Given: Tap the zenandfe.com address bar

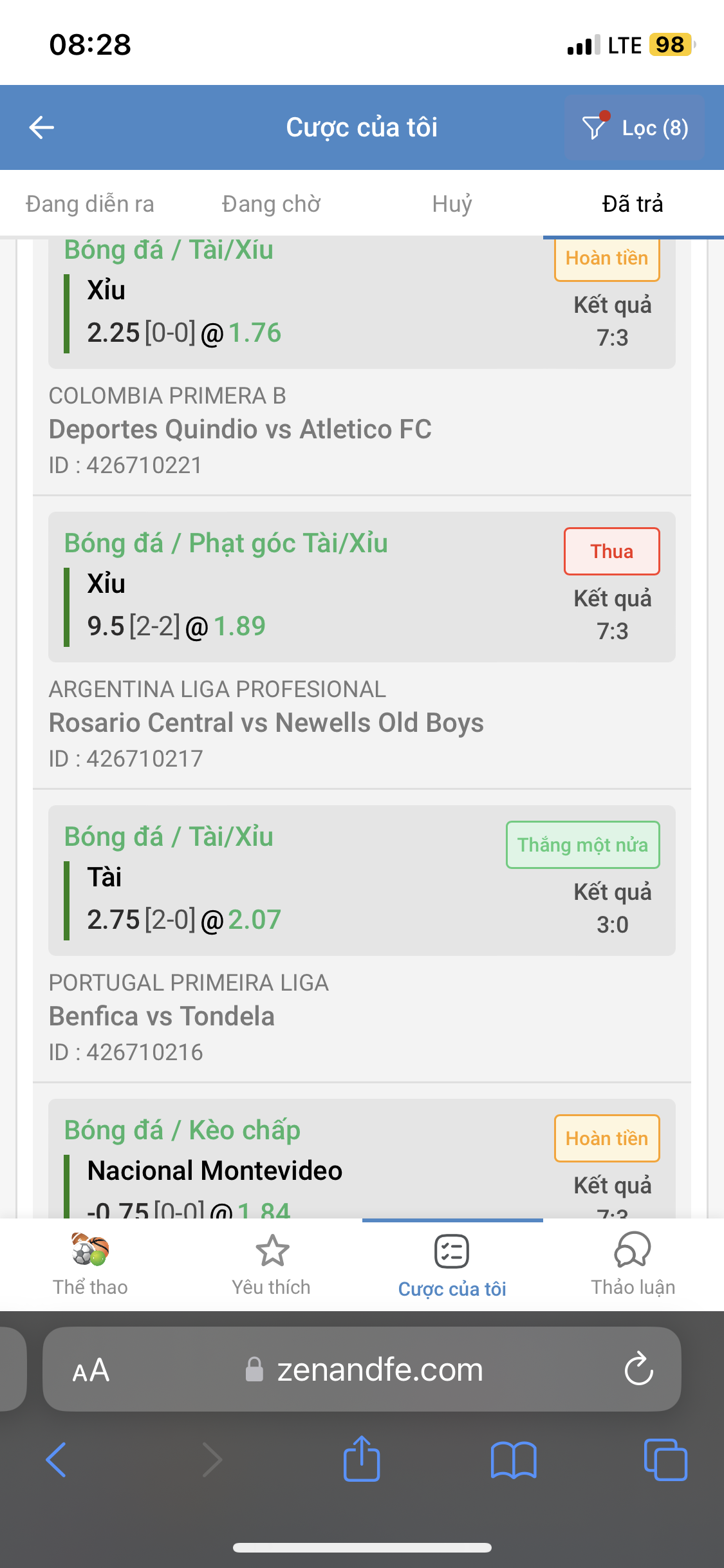Looking at the screenshot, I should click(x=362, y=1369).
